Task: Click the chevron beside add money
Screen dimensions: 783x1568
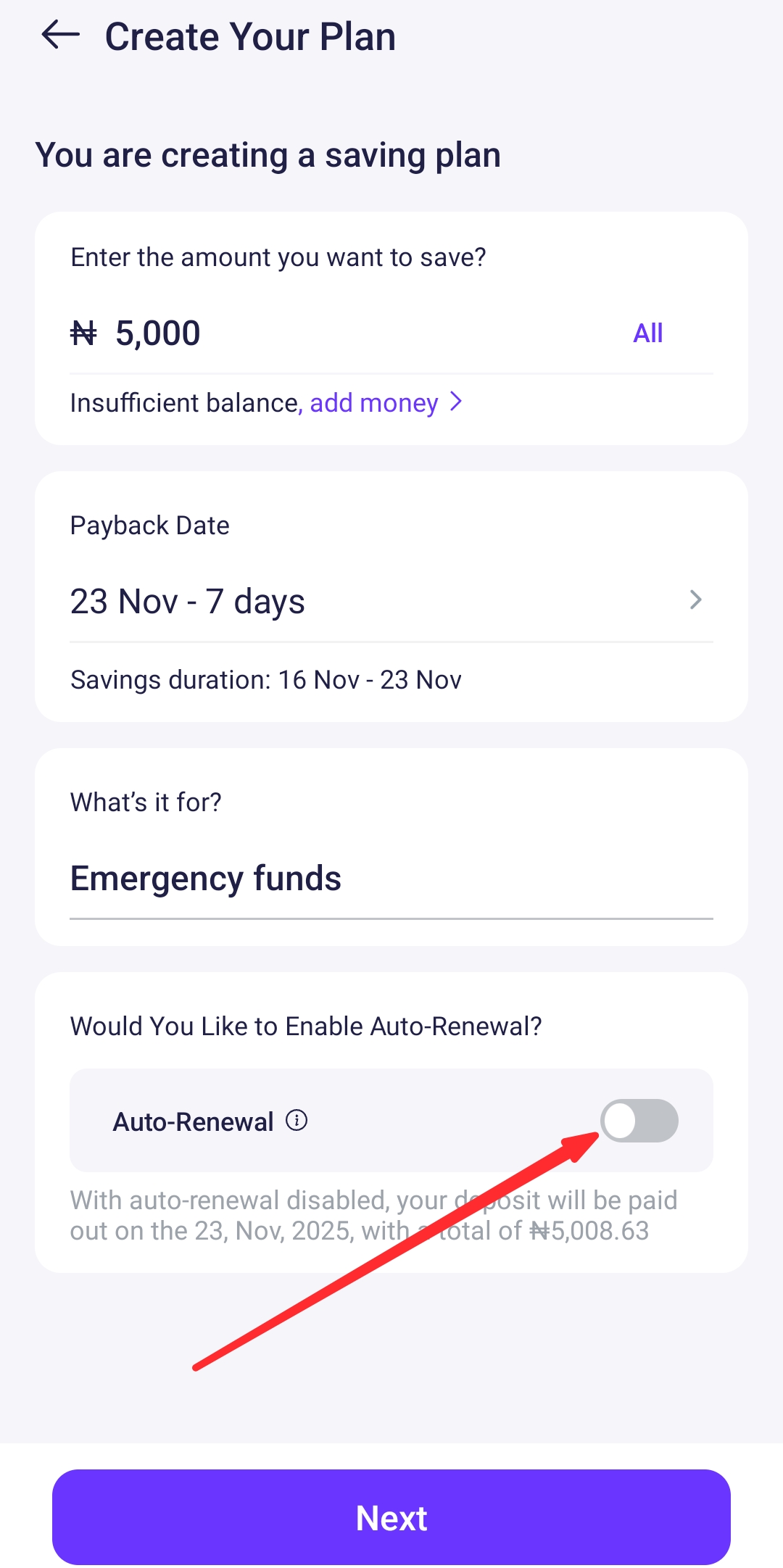Action: tap(457, 402)
